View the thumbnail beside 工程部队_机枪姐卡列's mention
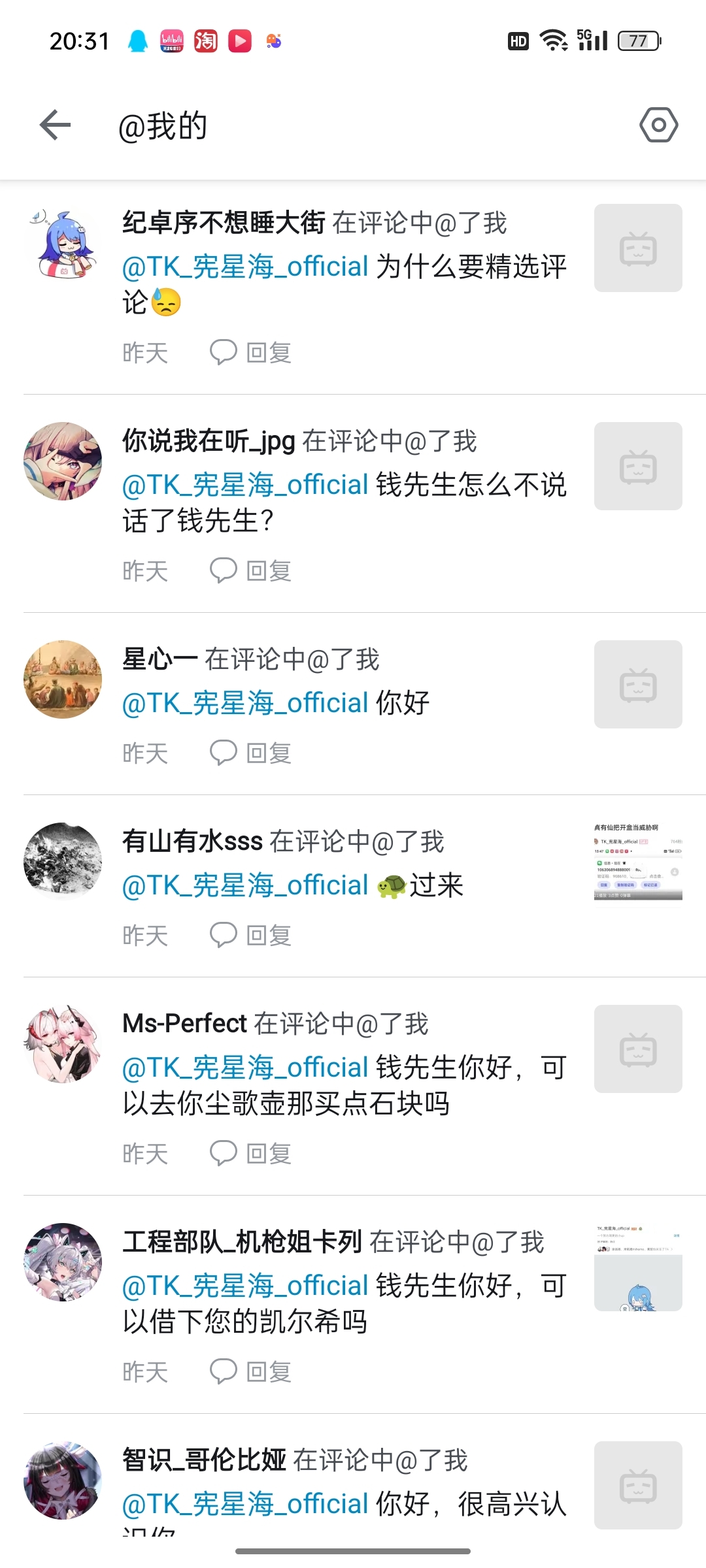706x1568 pixels. [x=638, y=1267]
